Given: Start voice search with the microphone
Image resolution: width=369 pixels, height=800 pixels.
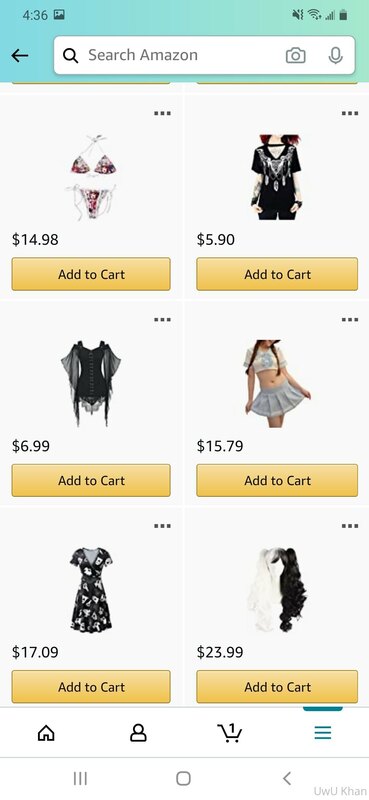Looking at the screenshot, I should click(335, 55).
